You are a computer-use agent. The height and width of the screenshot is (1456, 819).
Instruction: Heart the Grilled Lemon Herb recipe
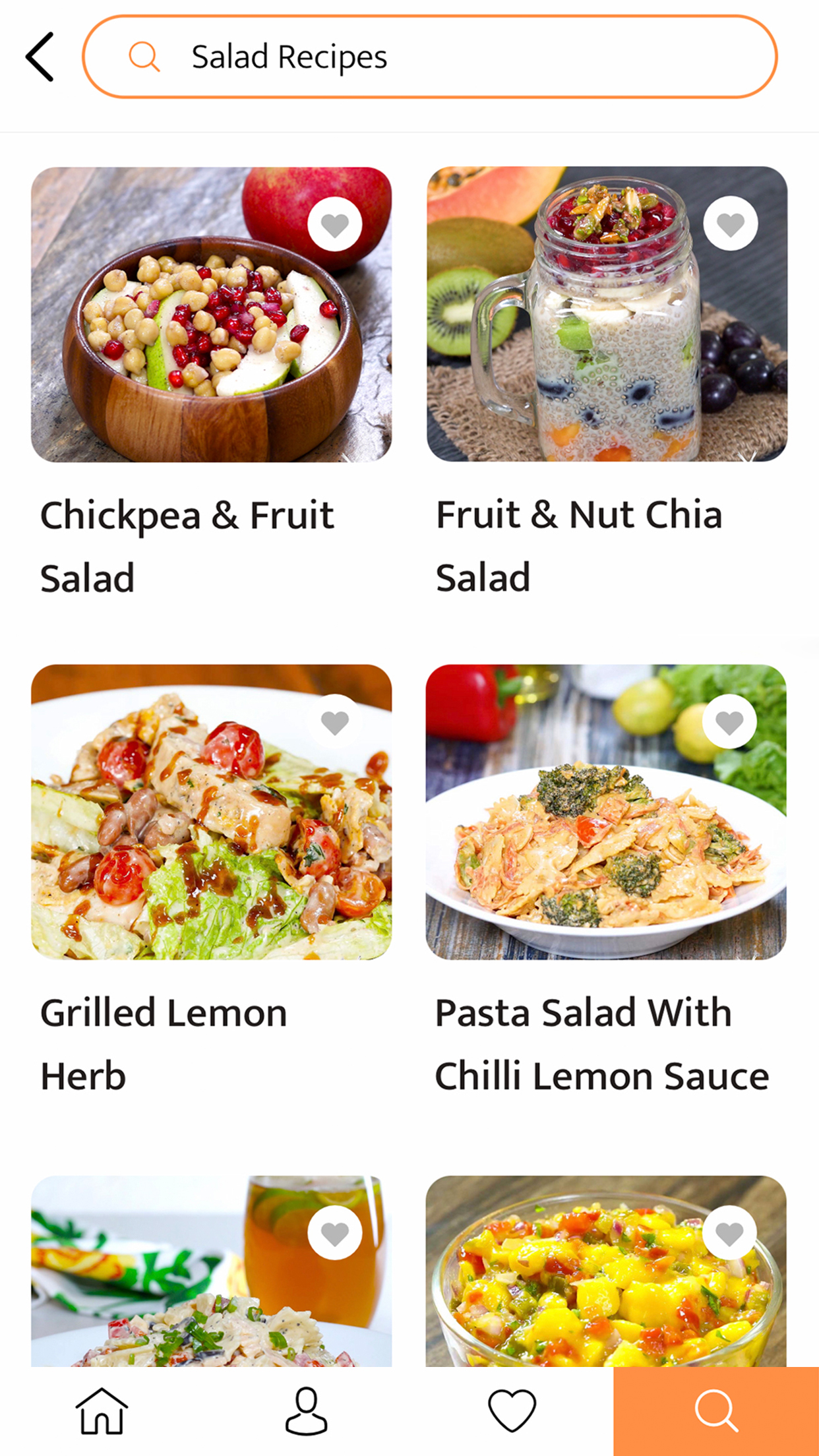coord(334,722)
